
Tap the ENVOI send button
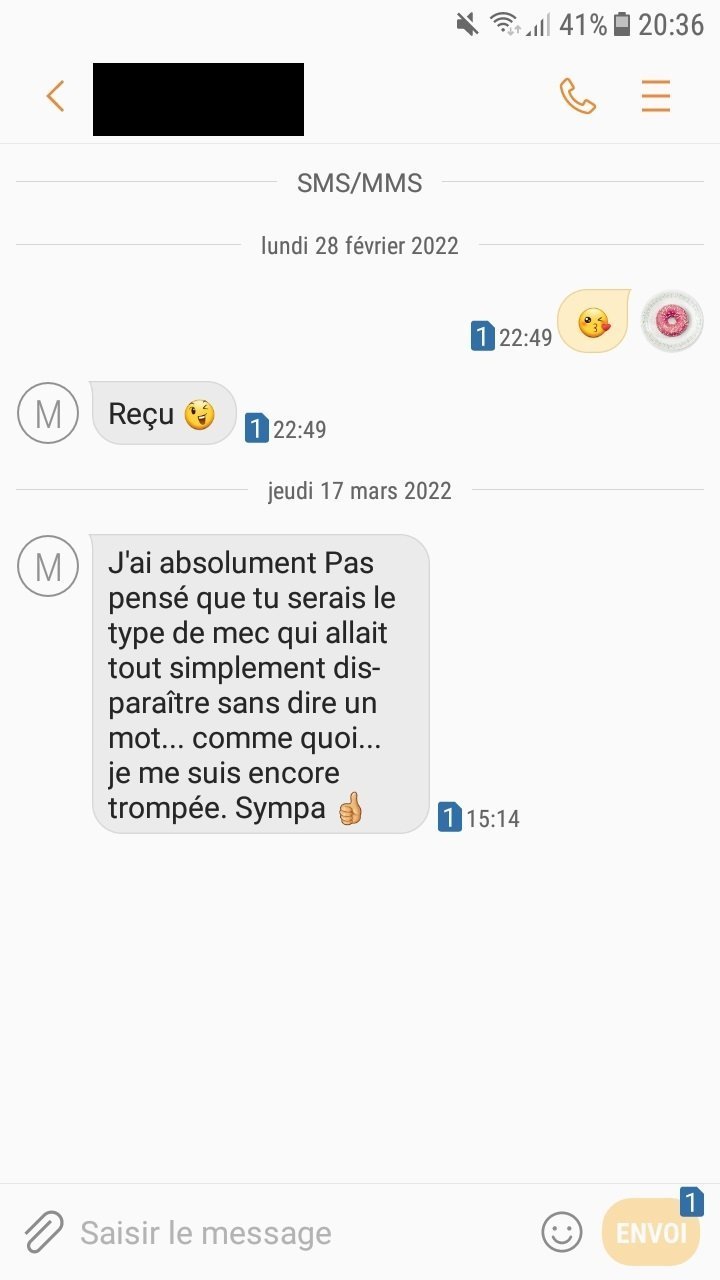[x=650, y=1232]
